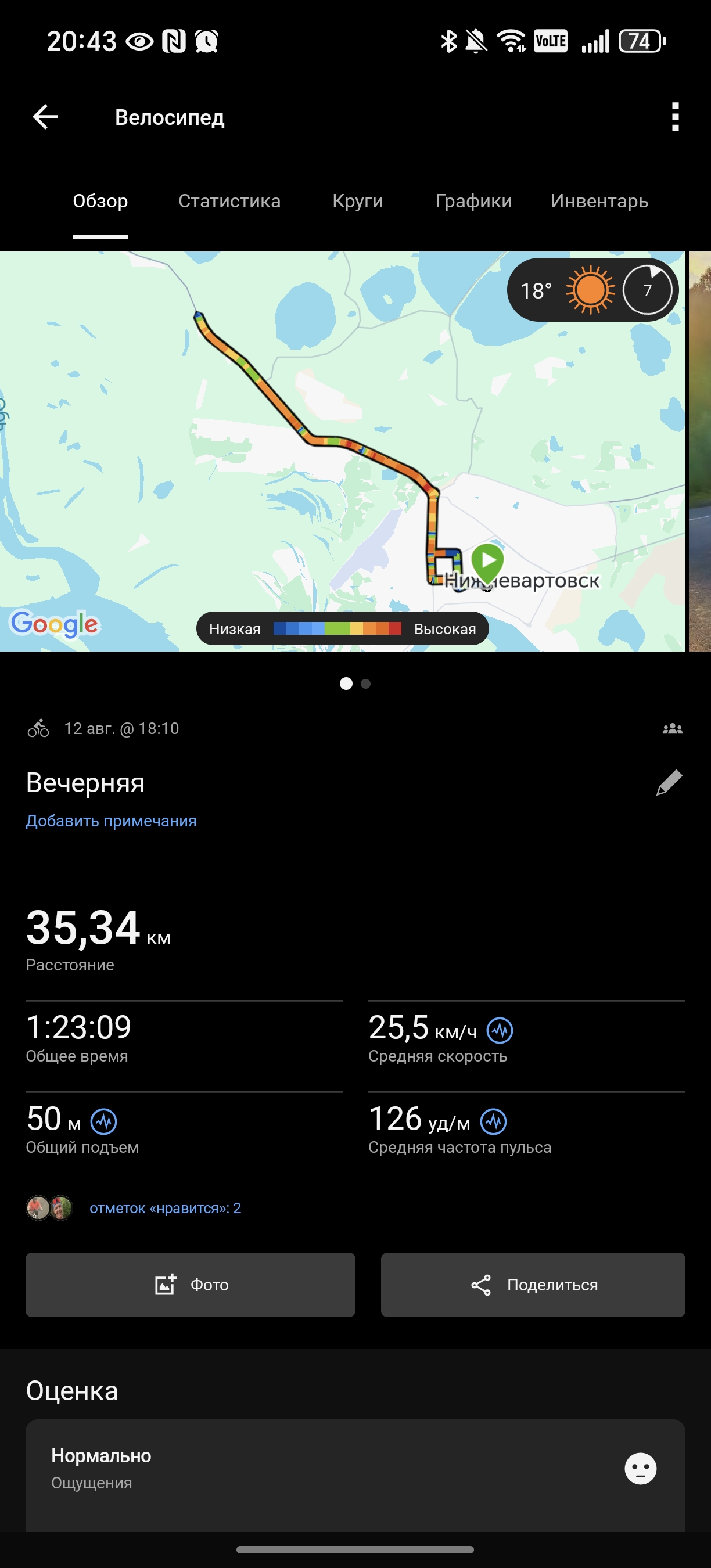Switch to the Графики tab
This screenshot has width=711, height=1568.
(473, 201)
